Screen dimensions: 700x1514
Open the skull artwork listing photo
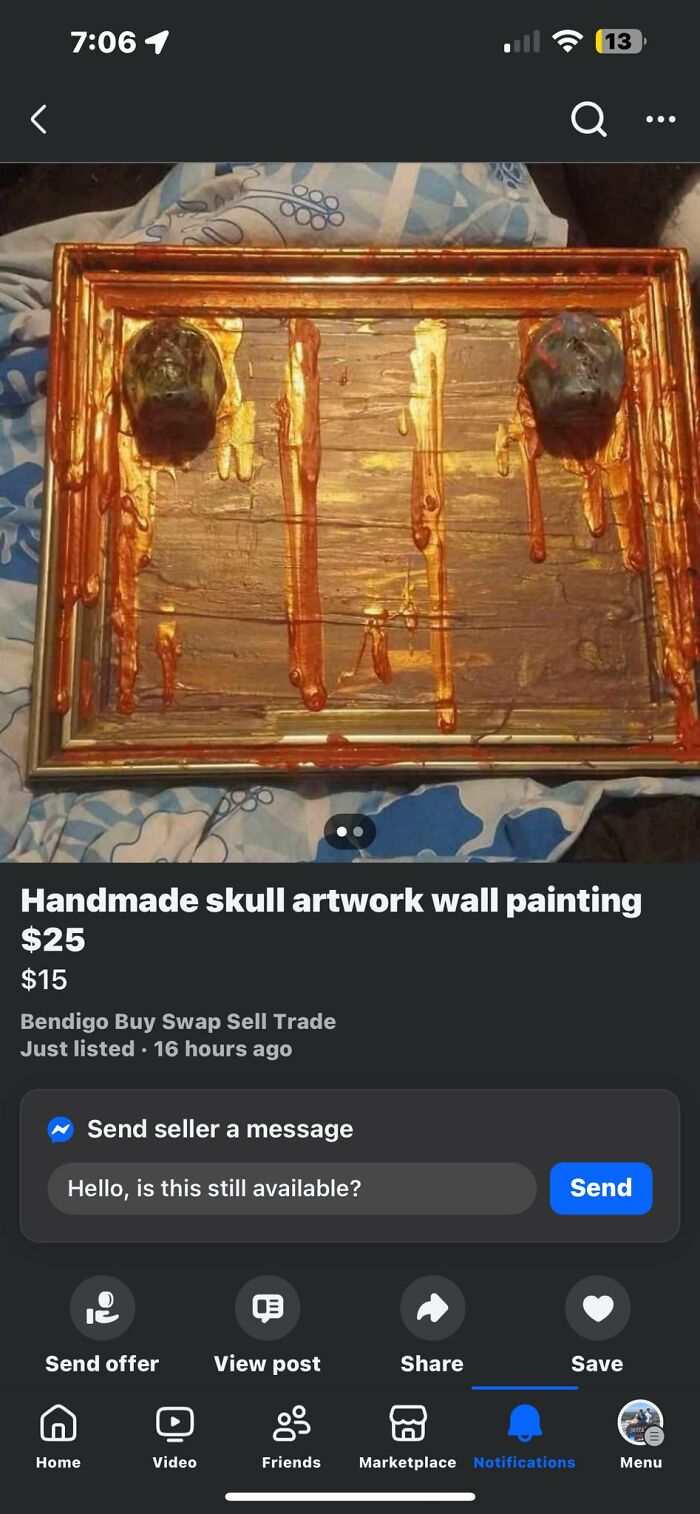pos(350,510)
